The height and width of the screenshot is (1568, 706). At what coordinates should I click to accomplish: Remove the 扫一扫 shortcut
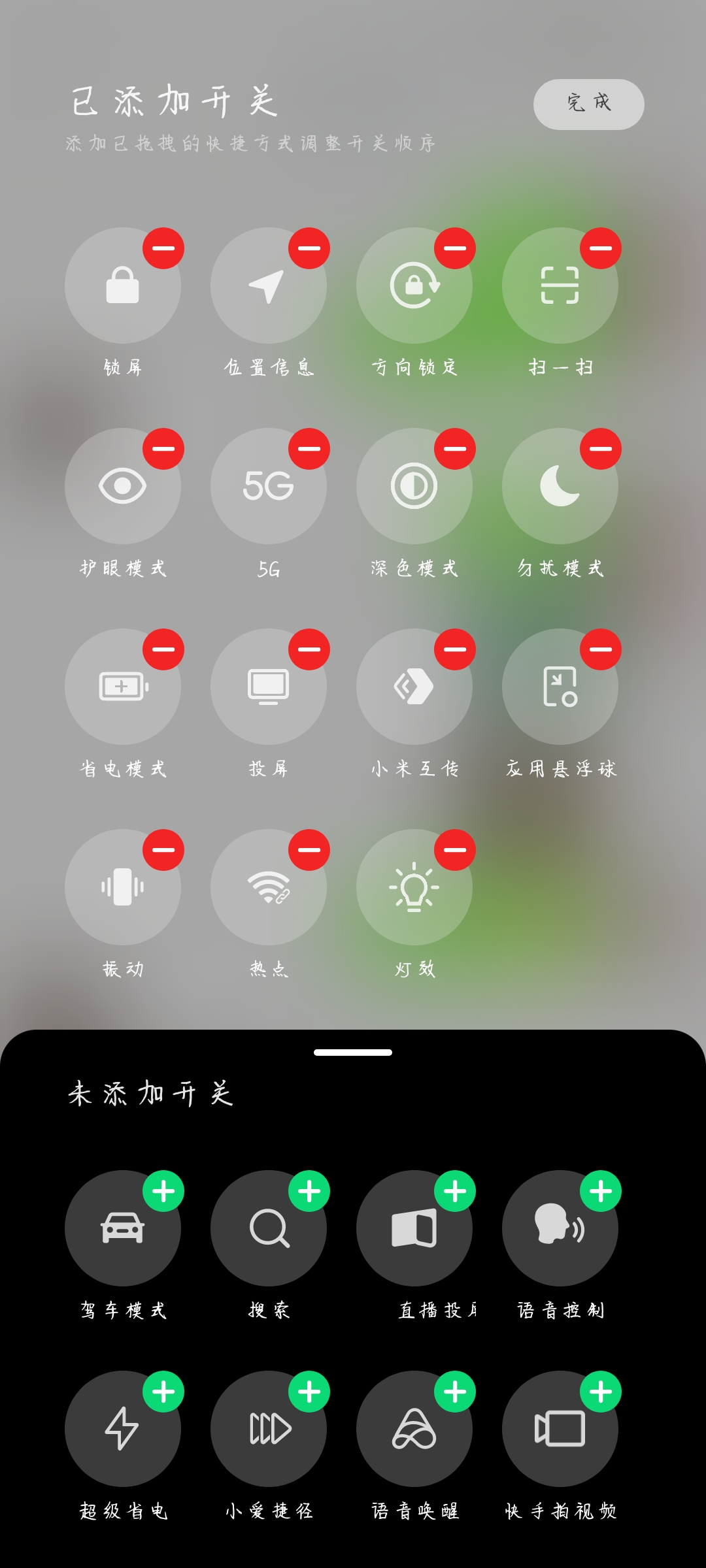[601, 248]
